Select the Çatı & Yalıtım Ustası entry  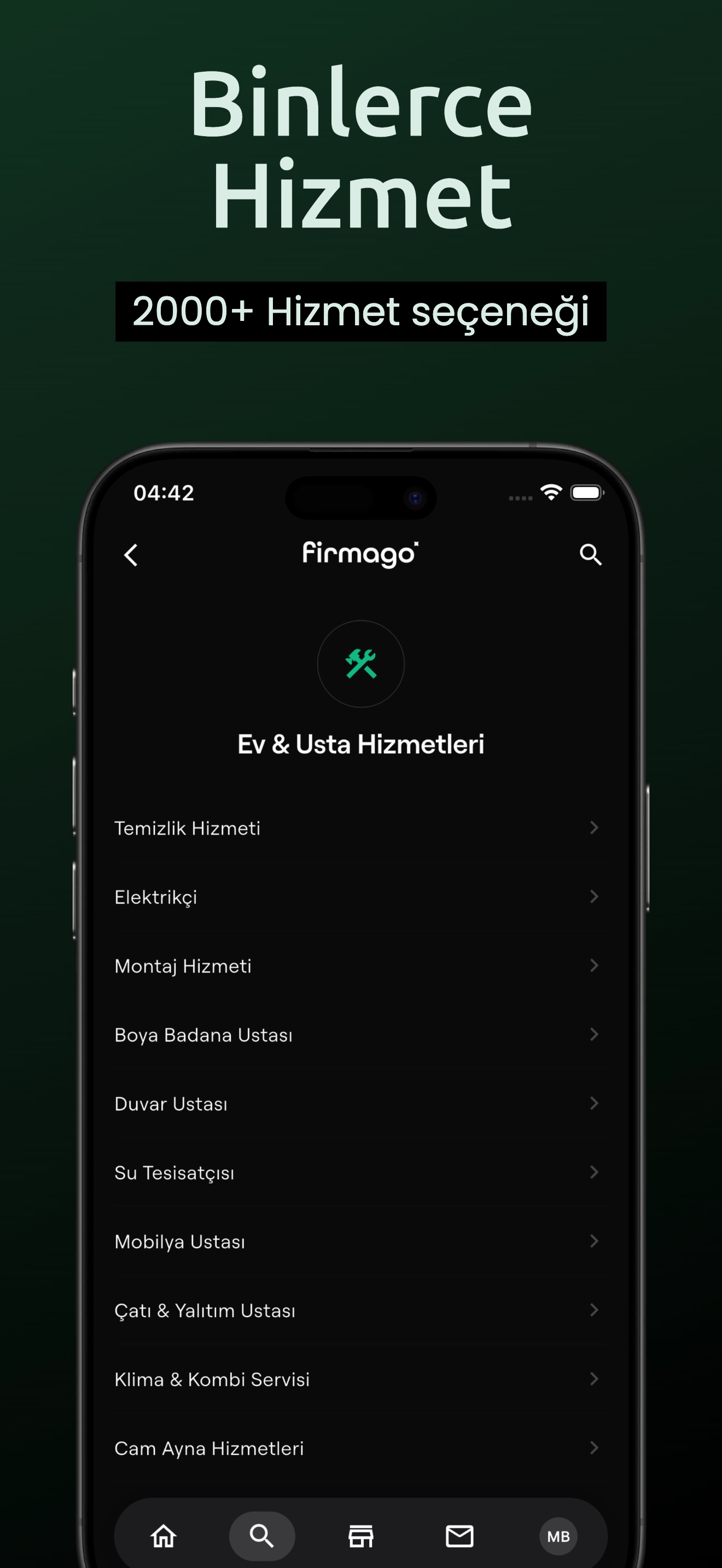click(206, 1310)
